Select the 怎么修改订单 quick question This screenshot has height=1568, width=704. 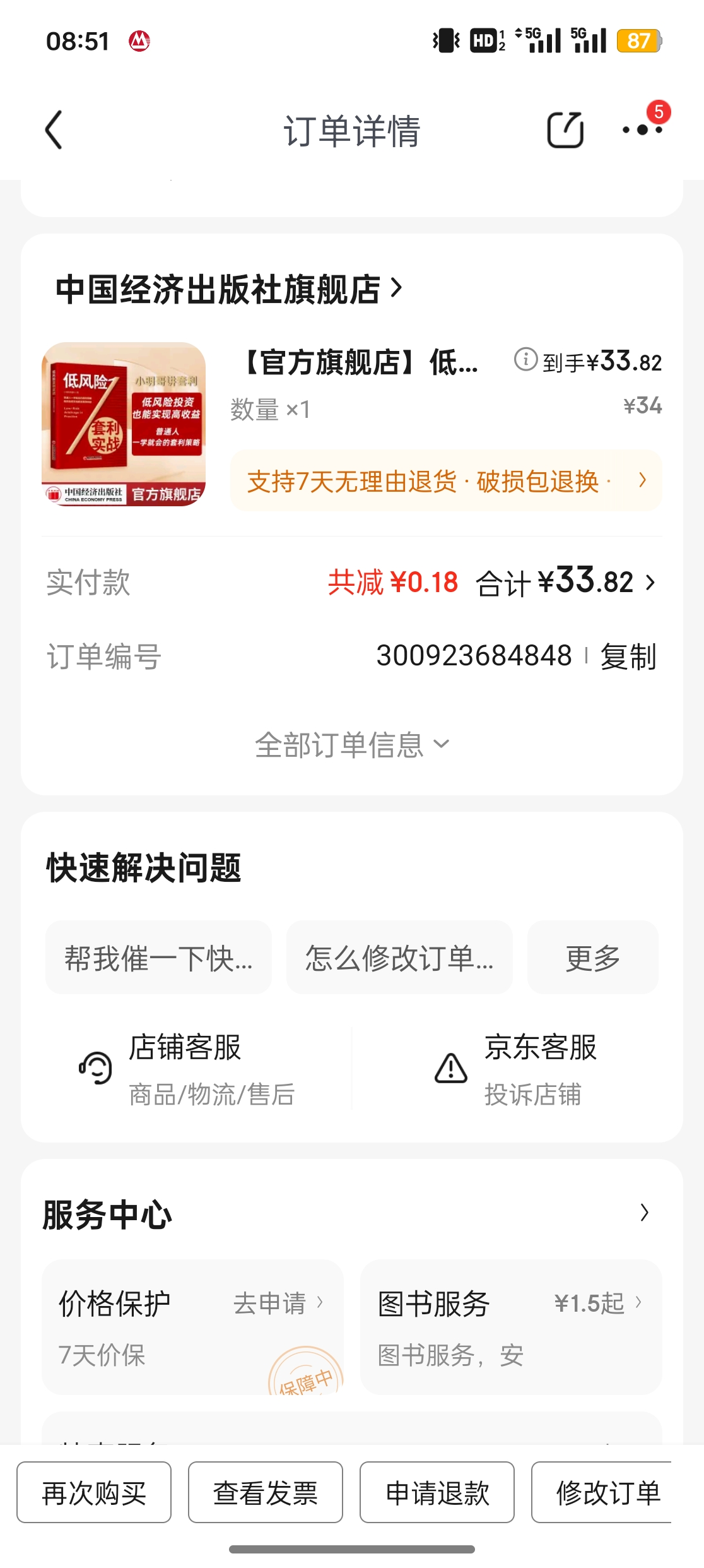tap(399, 958)
